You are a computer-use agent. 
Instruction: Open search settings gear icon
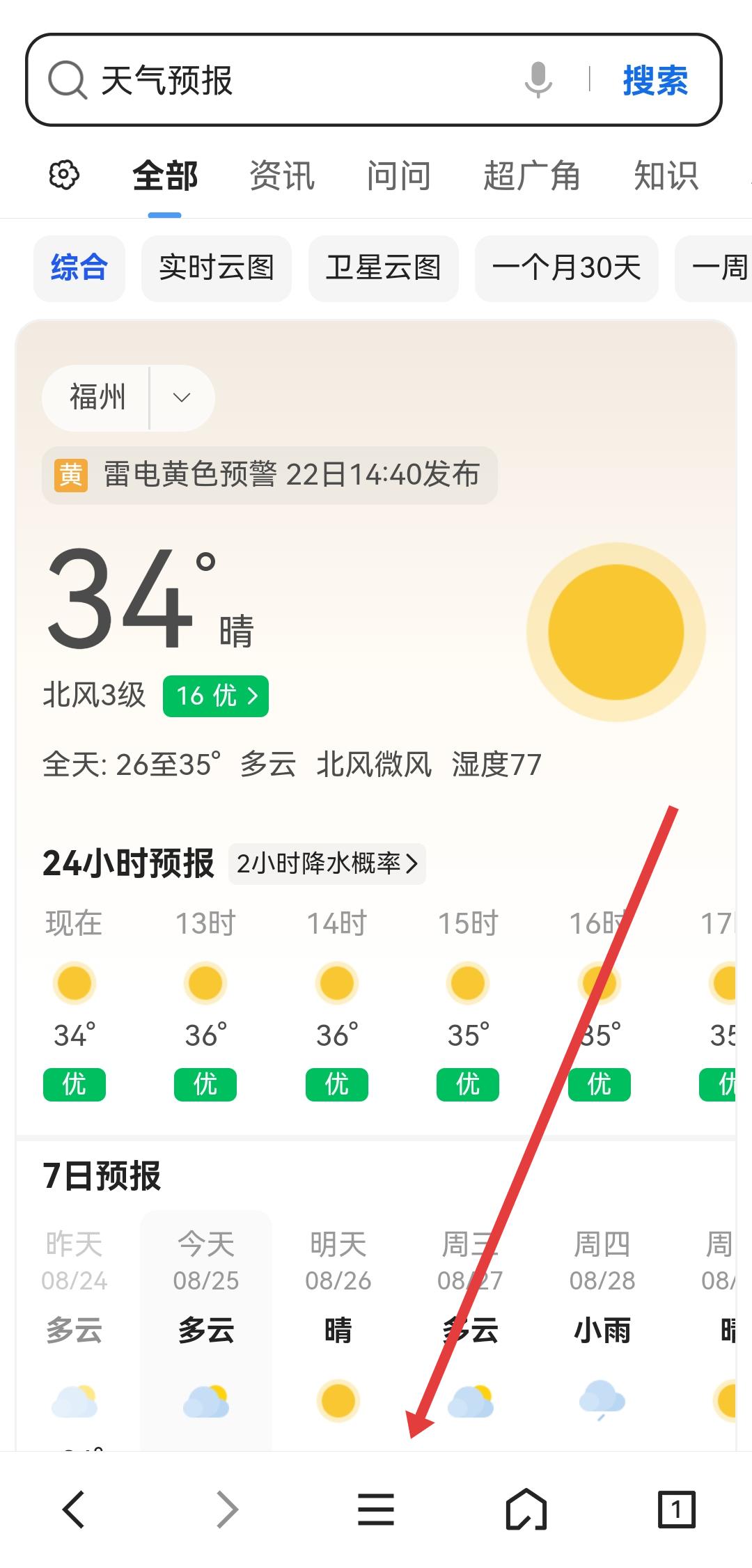(x=64, y=175)
